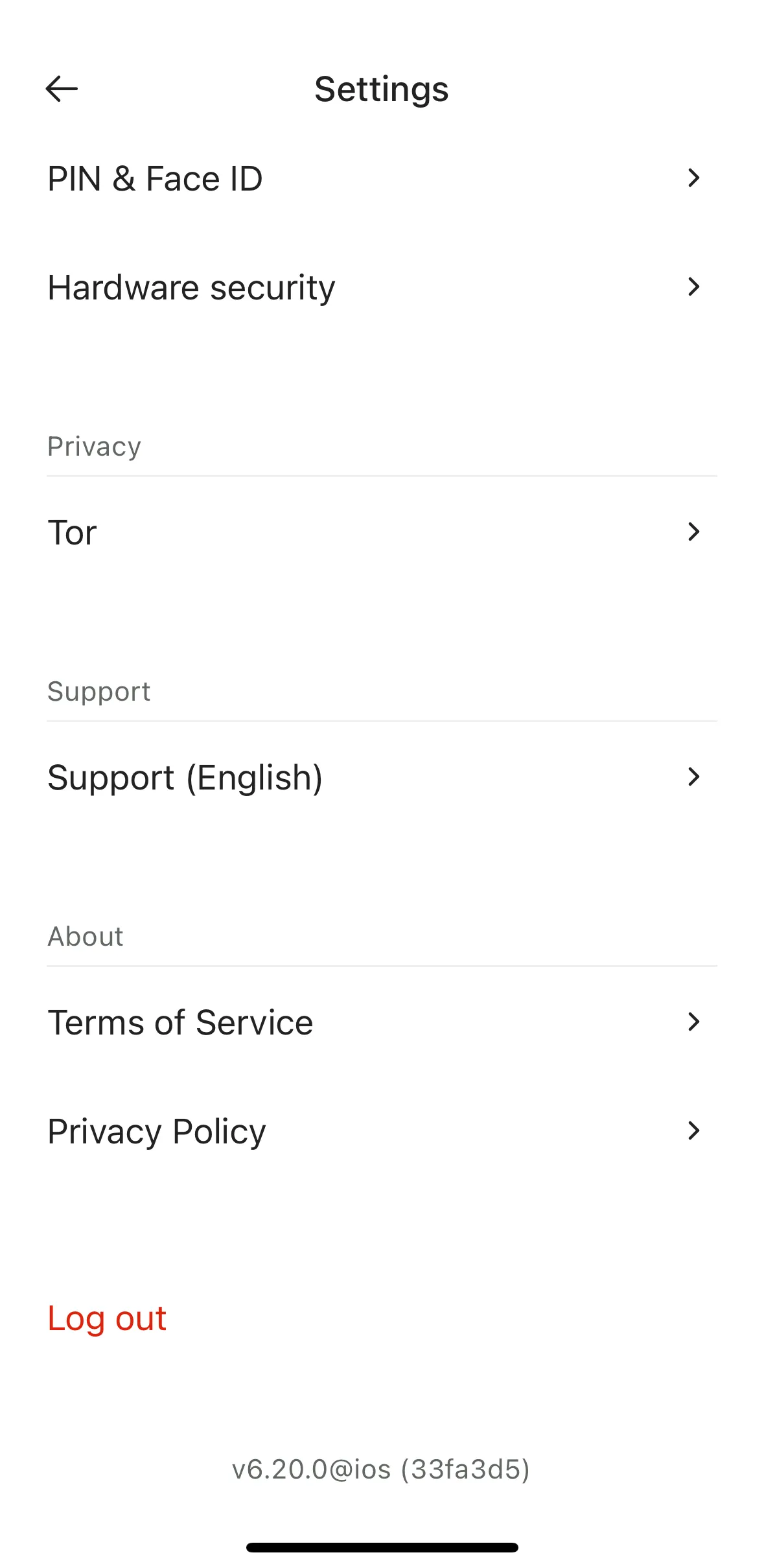Viewport: 764px width, 1568px height.
Task: Click the Terms of Service chevron
Action: pyautogui.click(x=693, y=1022)
